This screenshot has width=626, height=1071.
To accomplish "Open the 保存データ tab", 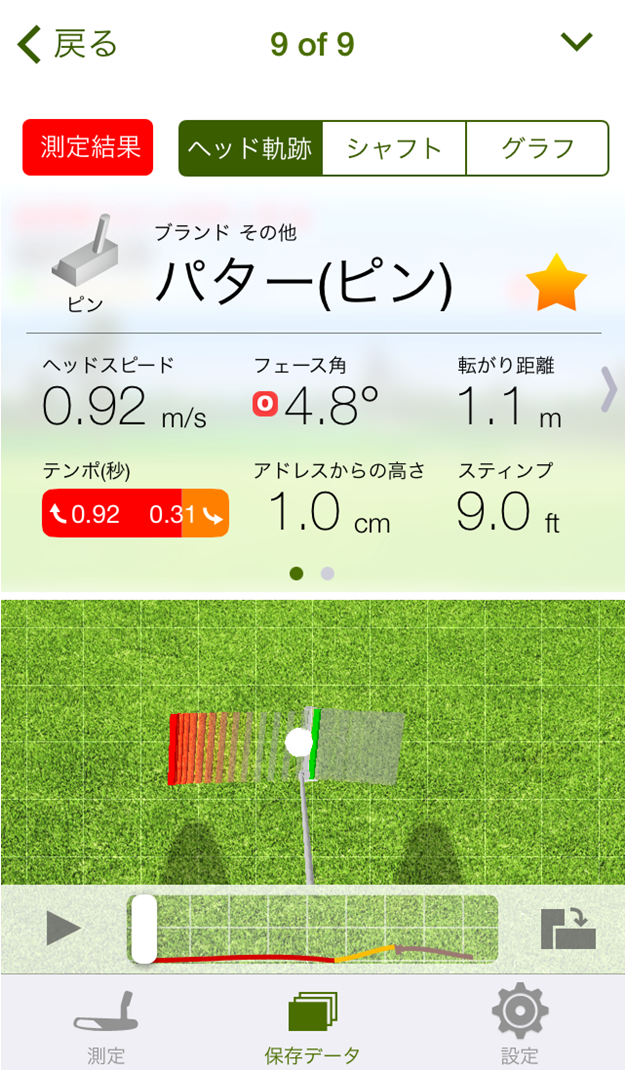I will coord(313,1028).
